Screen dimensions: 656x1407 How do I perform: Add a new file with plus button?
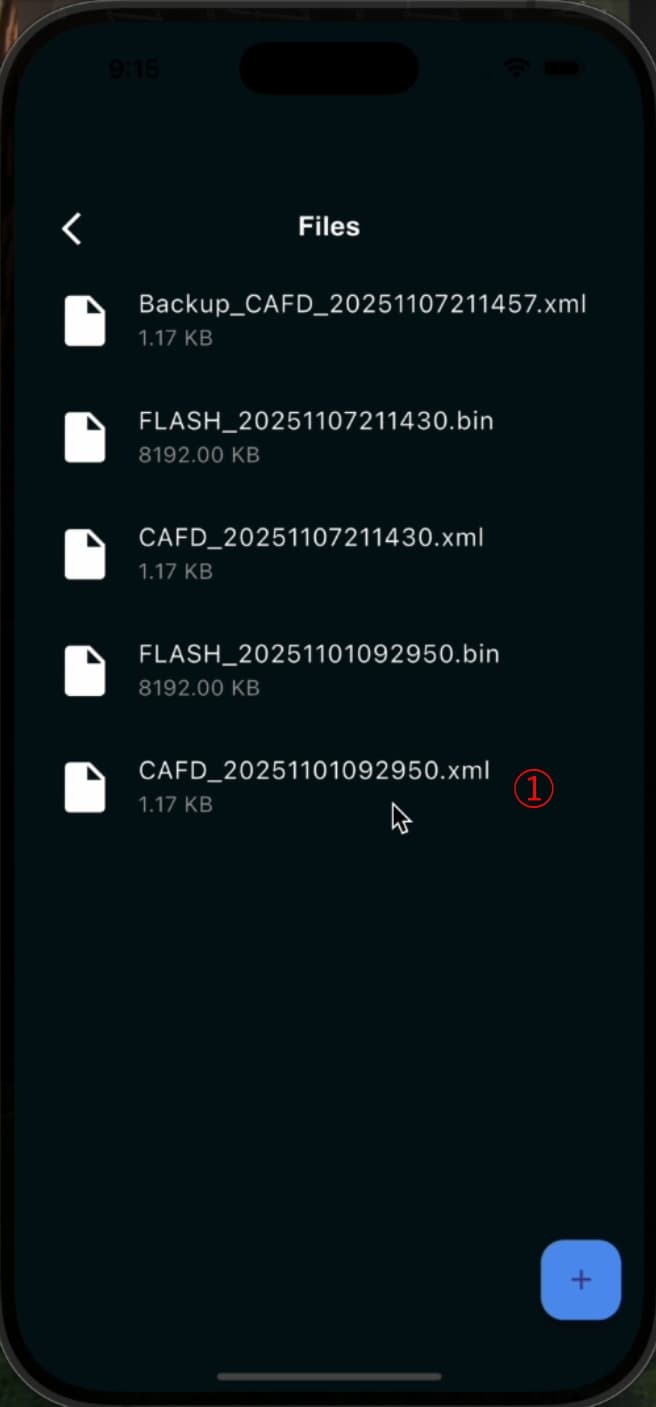tap(580, 1279)
